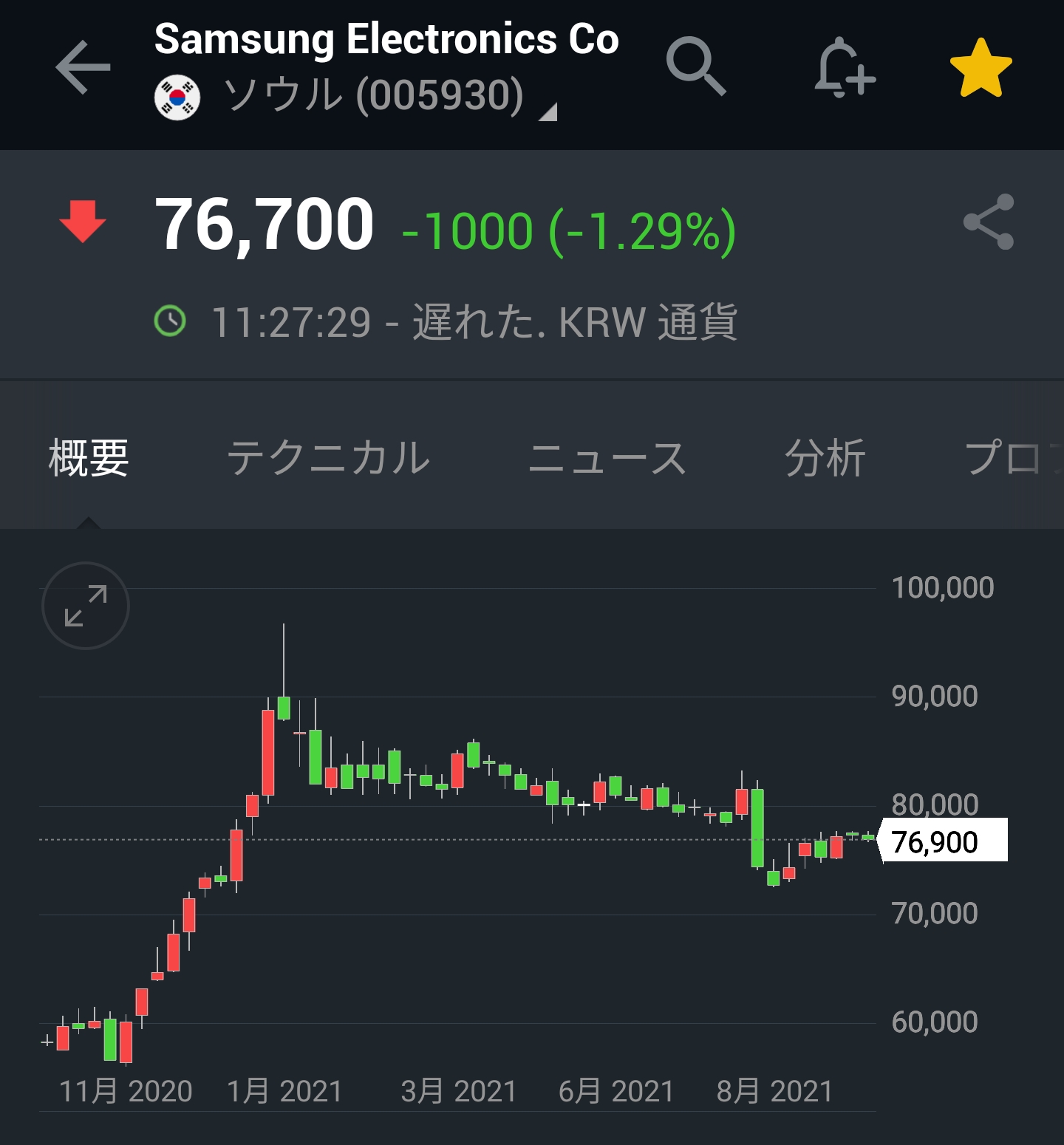Switch to the ニュース tab
1064x1145 pixels.
click(607, 457)
